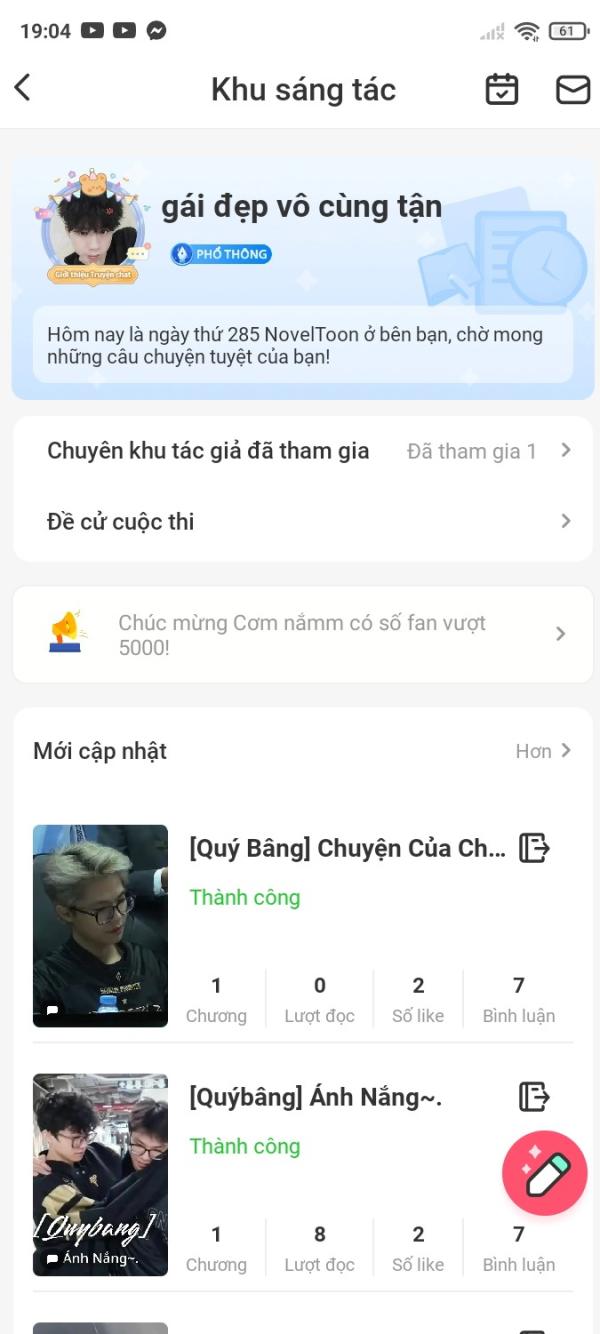Tap export icon for [Quýbâng] Ánh Nắng~.
This screenshot has height=1334, width=600.
[534, 1097]
